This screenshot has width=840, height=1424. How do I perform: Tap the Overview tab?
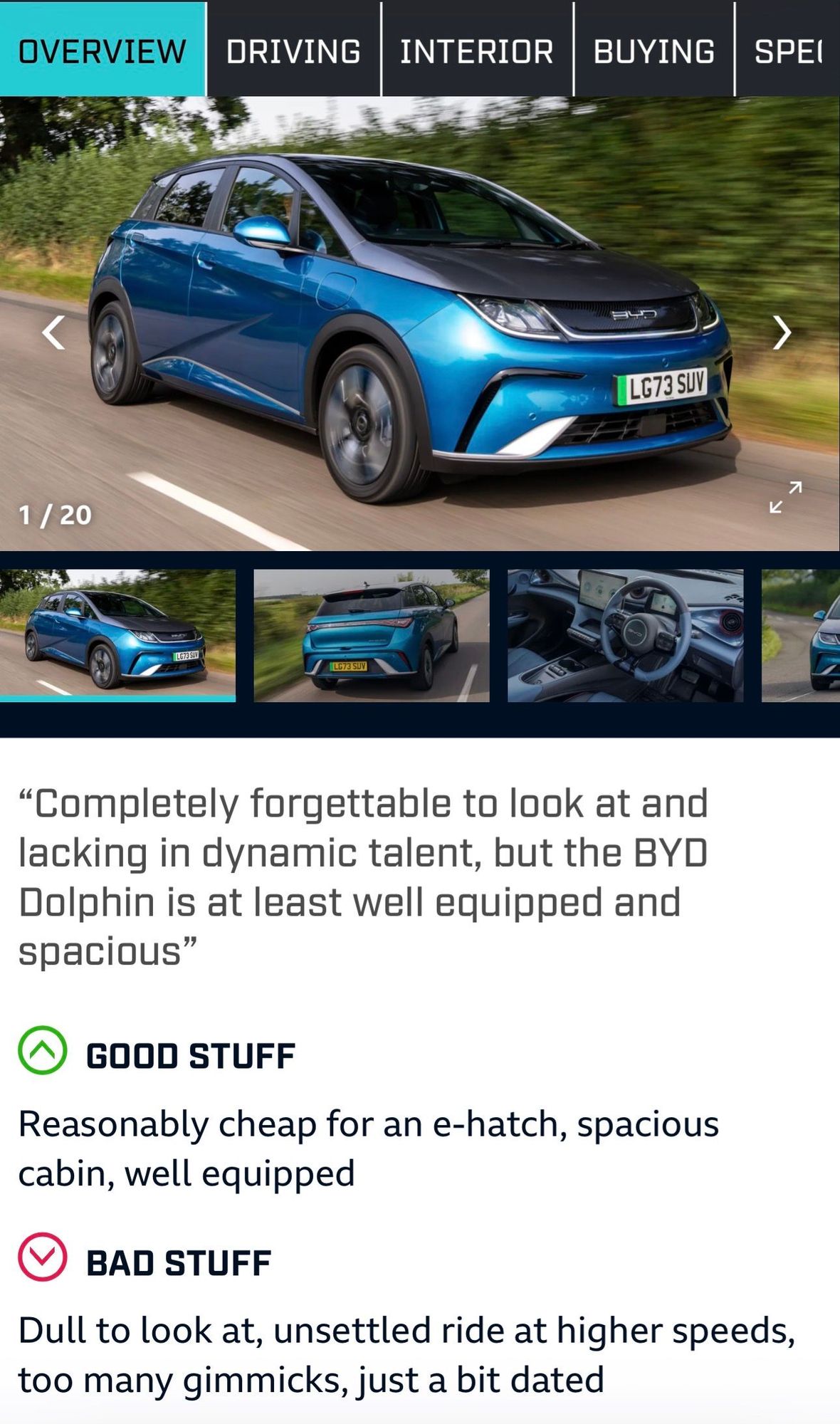coord(103,49)
